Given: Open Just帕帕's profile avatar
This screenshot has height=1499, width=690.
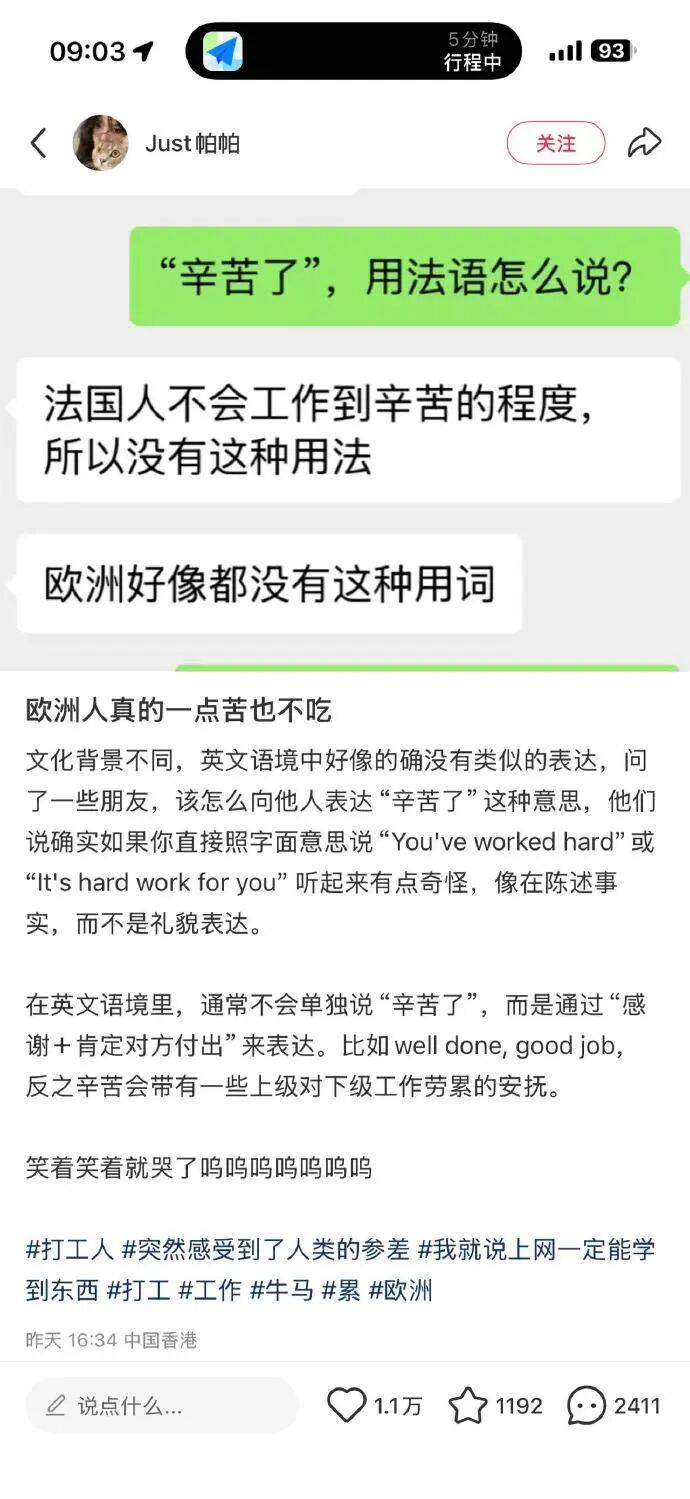Looking at the screenshot, I should (100, 143).
